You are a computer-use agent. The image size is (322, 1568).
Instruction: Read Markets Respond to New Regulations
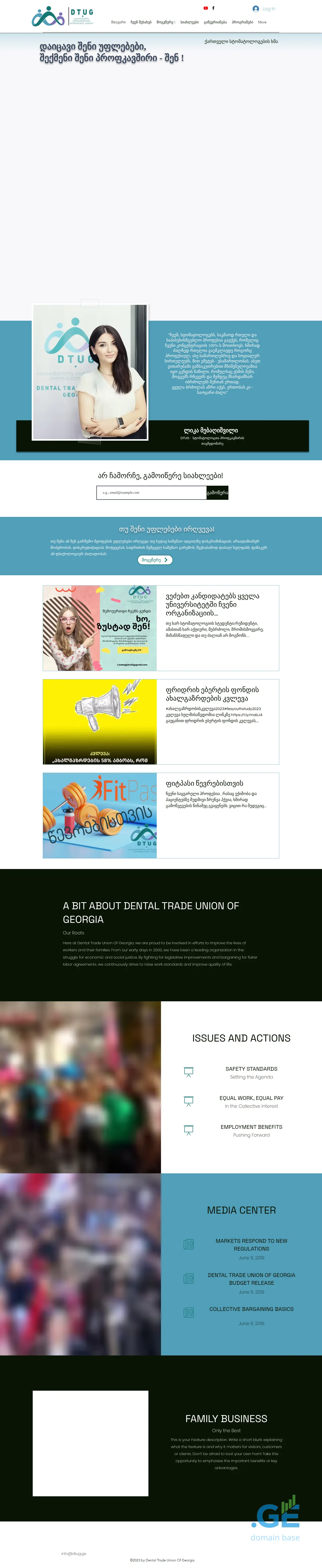tap(251, 1244)
